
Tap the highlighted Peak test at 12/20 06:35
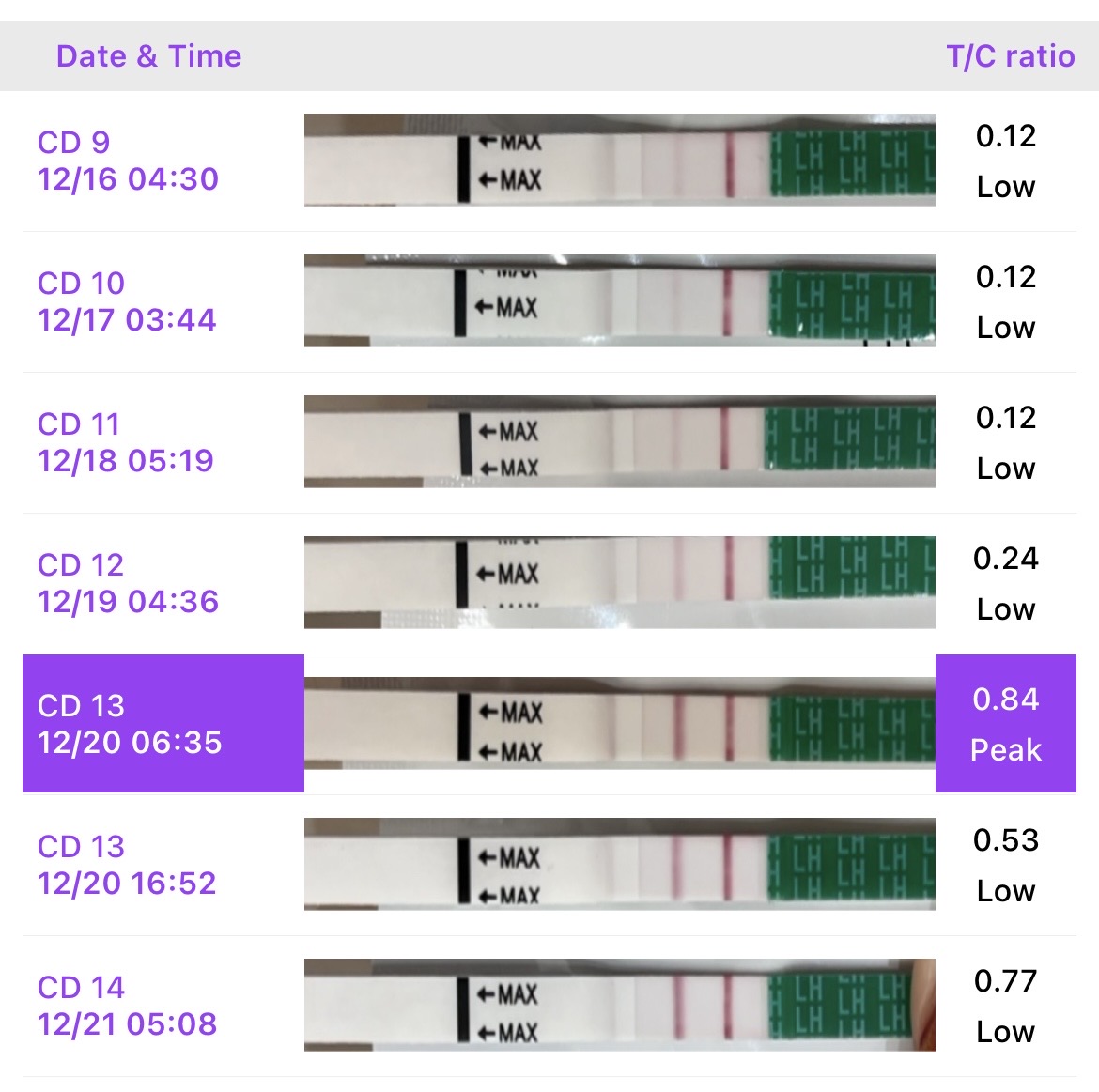tap(130, 724)
